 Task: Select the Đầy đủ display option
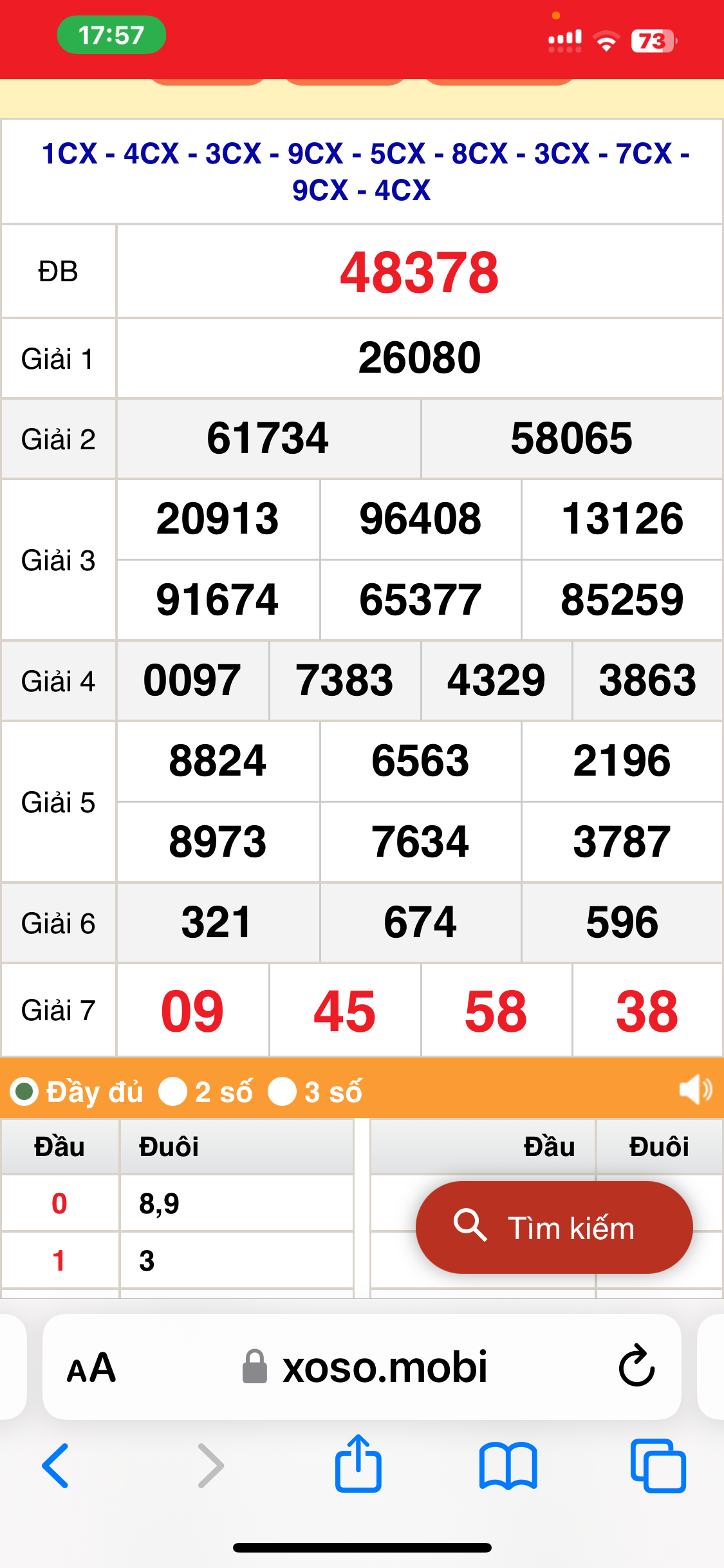click(x=25, y=1092)
